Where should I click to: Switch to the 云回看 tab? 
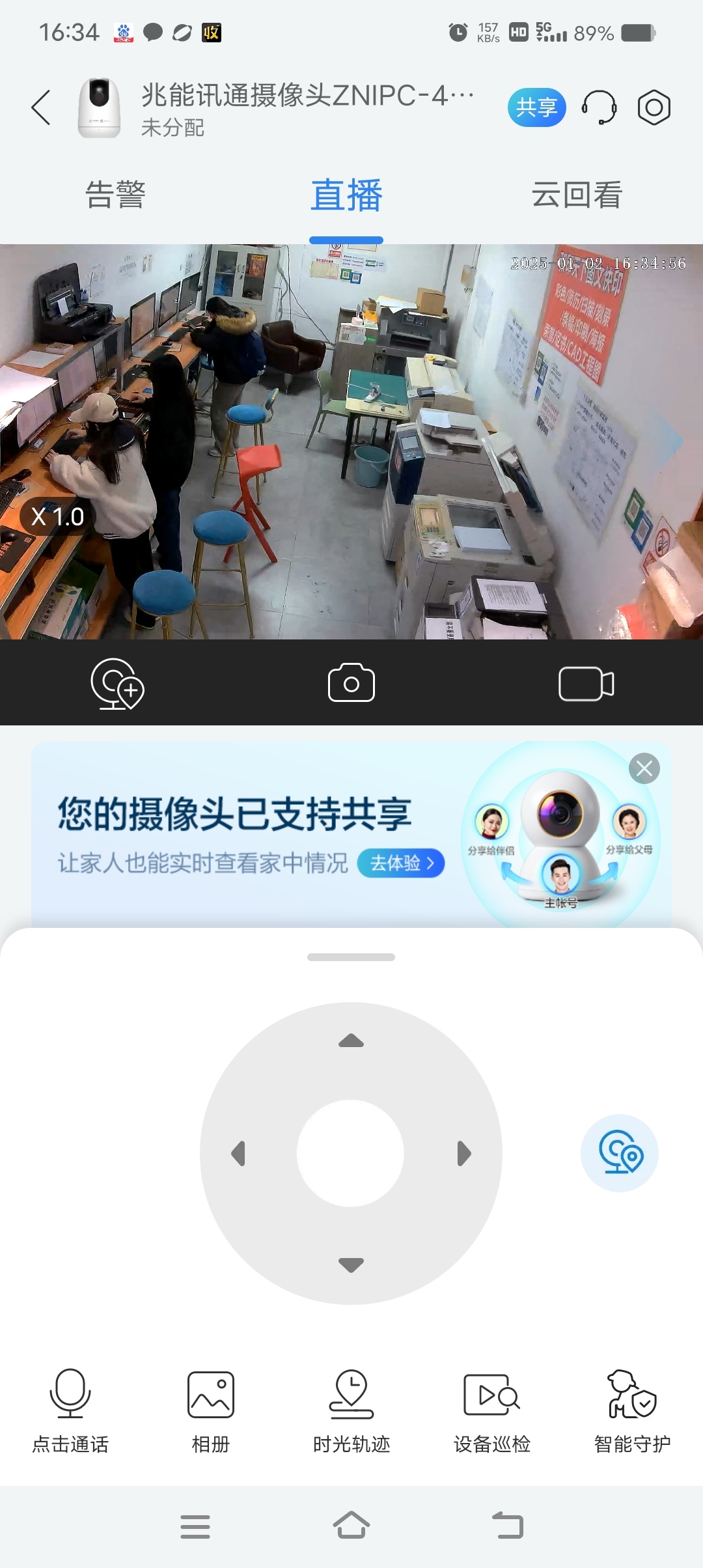tap(577, 195)
